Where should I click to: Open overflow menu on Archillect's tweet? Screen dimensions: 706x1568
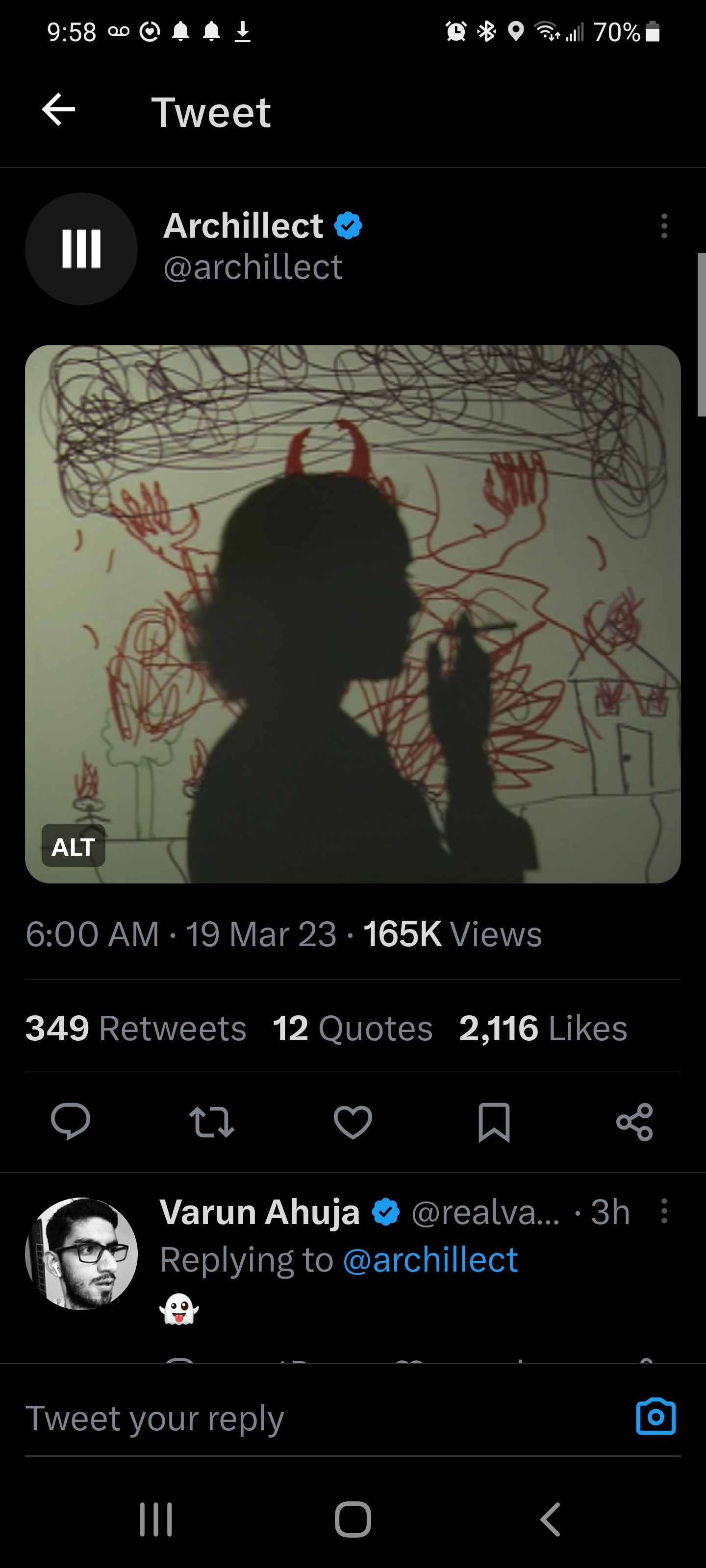tap(664, 226)
